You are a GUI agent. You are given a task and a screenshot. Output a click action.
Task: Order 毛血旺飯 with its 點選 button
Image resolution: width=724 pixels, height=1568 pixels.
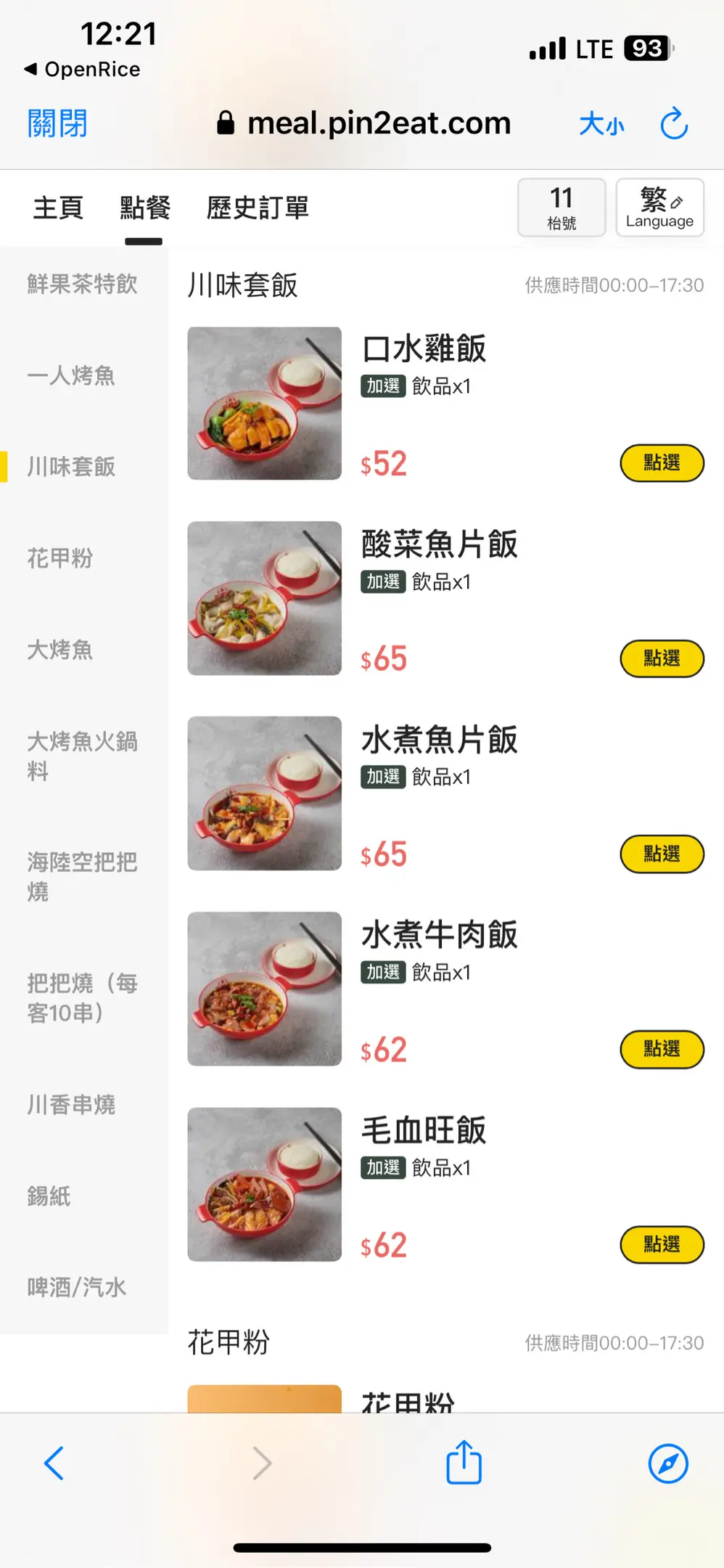point(662,1245)
